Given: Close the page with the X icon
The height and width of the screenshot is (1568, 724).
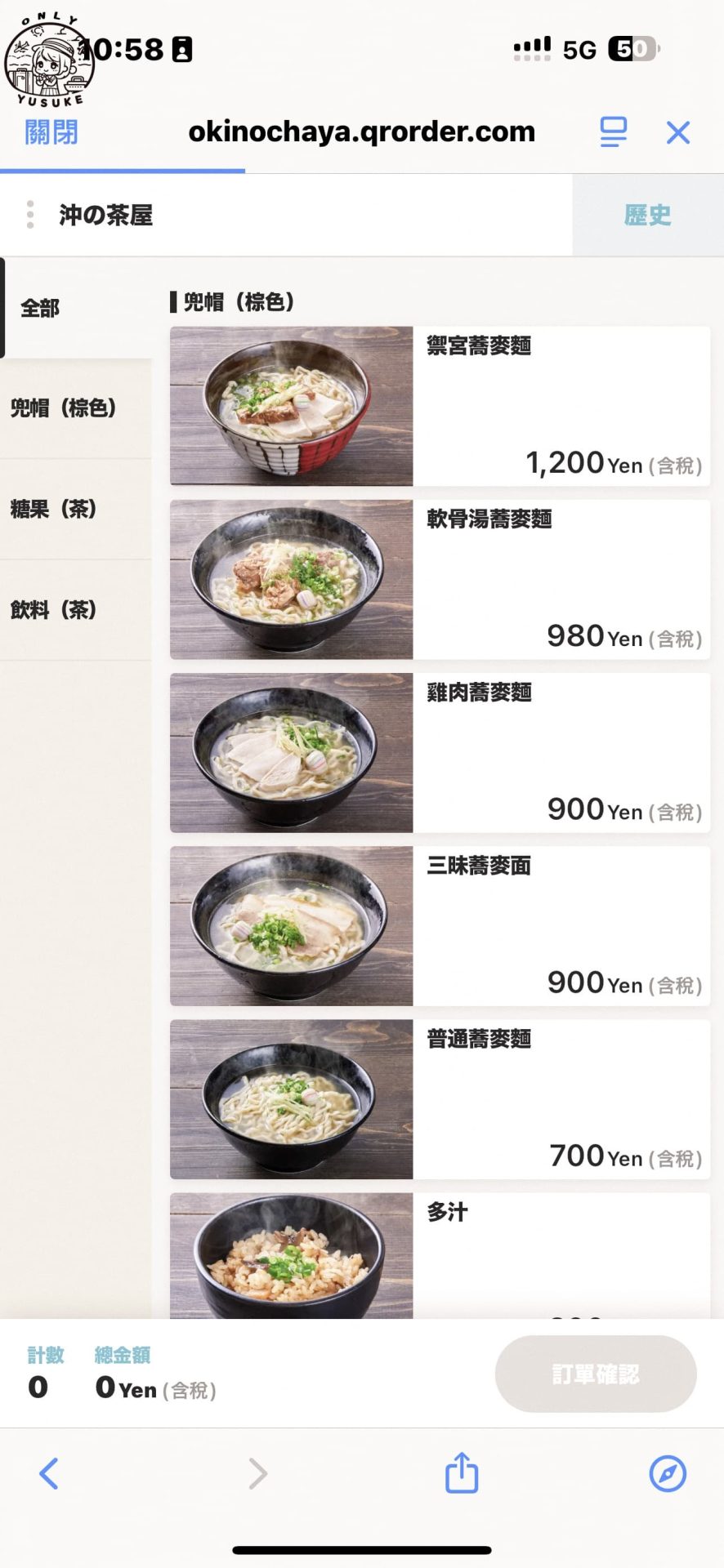Looking at the screenshot, I should point(678,132).
